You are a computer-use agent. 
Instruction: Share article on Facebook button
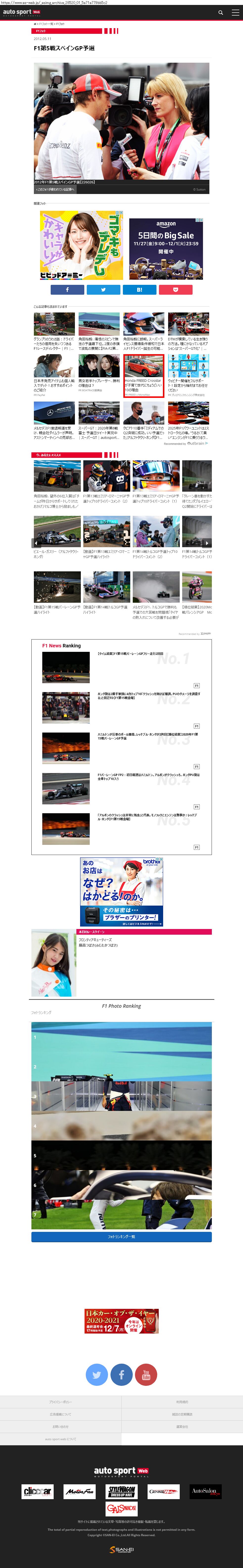tap(67, 290)
